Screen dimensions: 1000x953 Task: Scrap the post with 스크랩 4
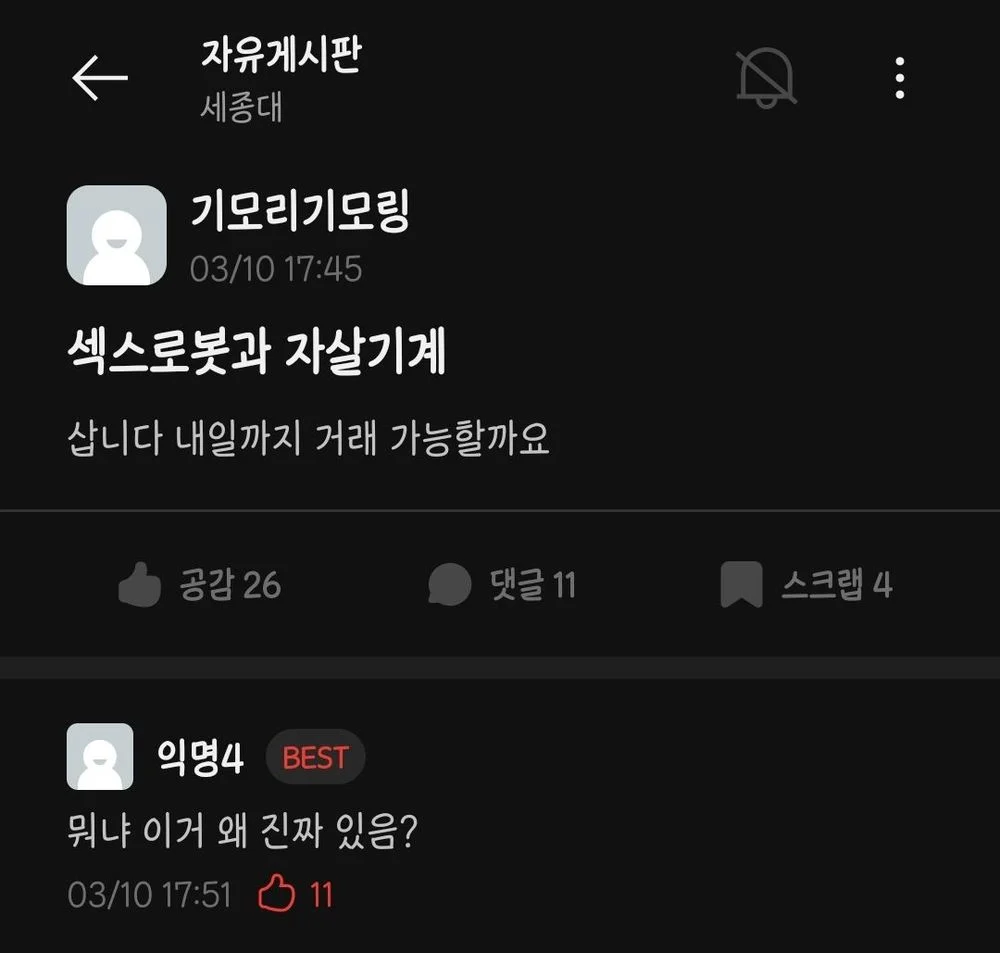[x=806, y=585]
